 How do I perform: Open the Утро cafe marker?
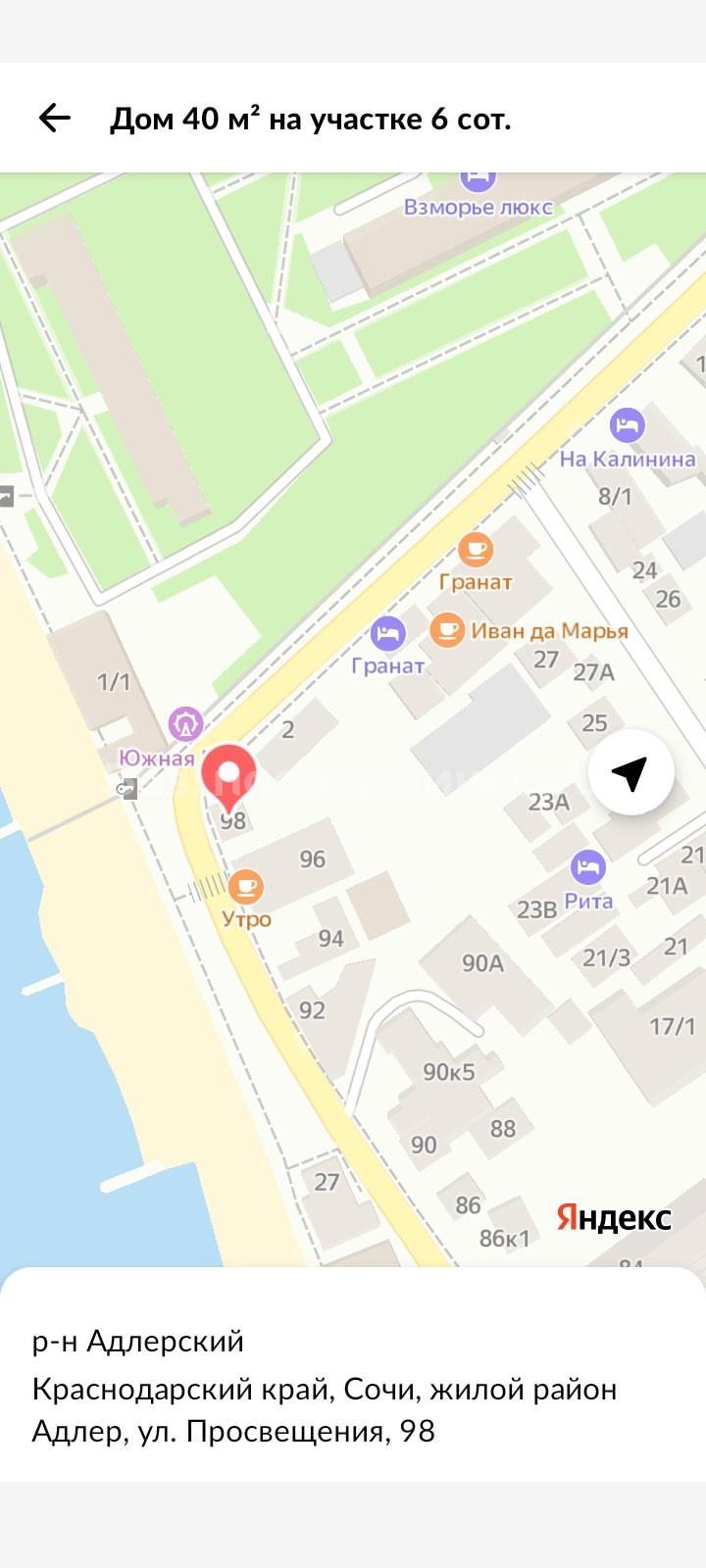(x=245, y=887)
